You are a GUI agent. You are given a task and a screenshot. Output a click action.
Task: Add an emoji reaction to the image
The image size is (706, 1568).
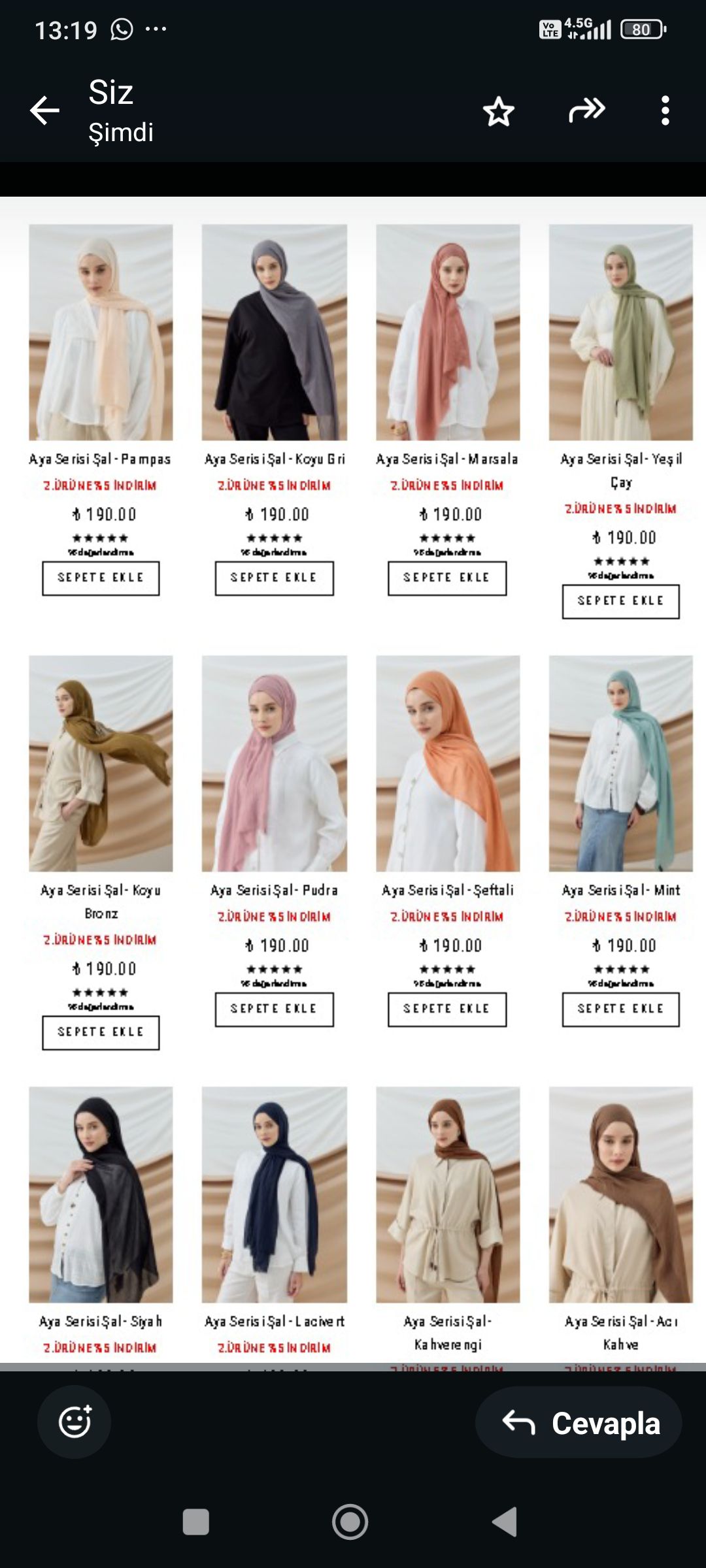pyautogui.click(x=74, y=1422)
